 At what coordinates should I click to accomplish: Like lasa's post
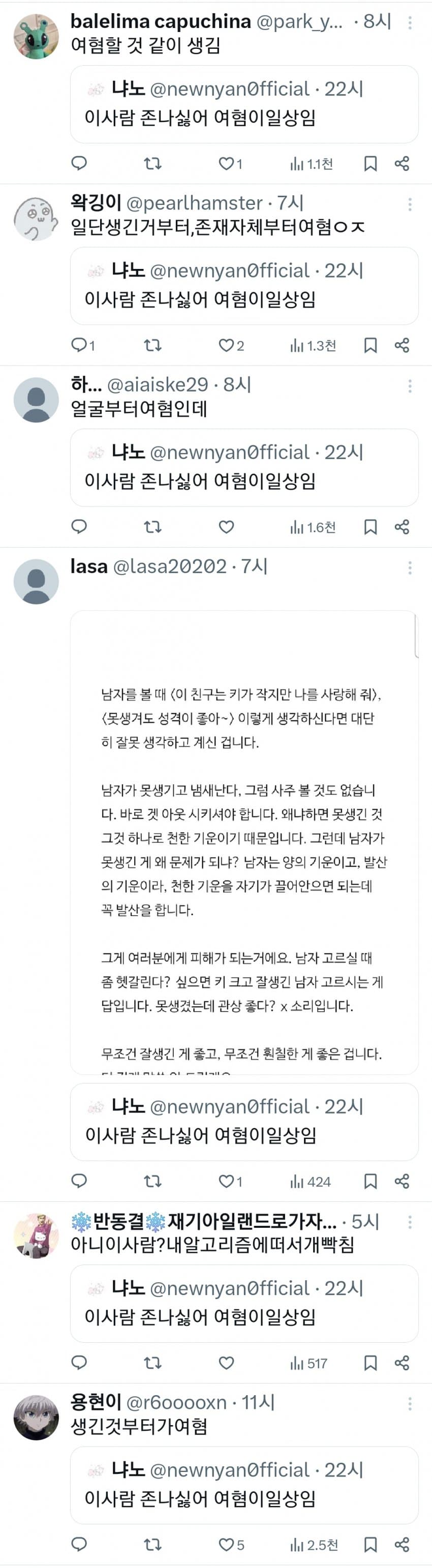tap(226, 1181)
